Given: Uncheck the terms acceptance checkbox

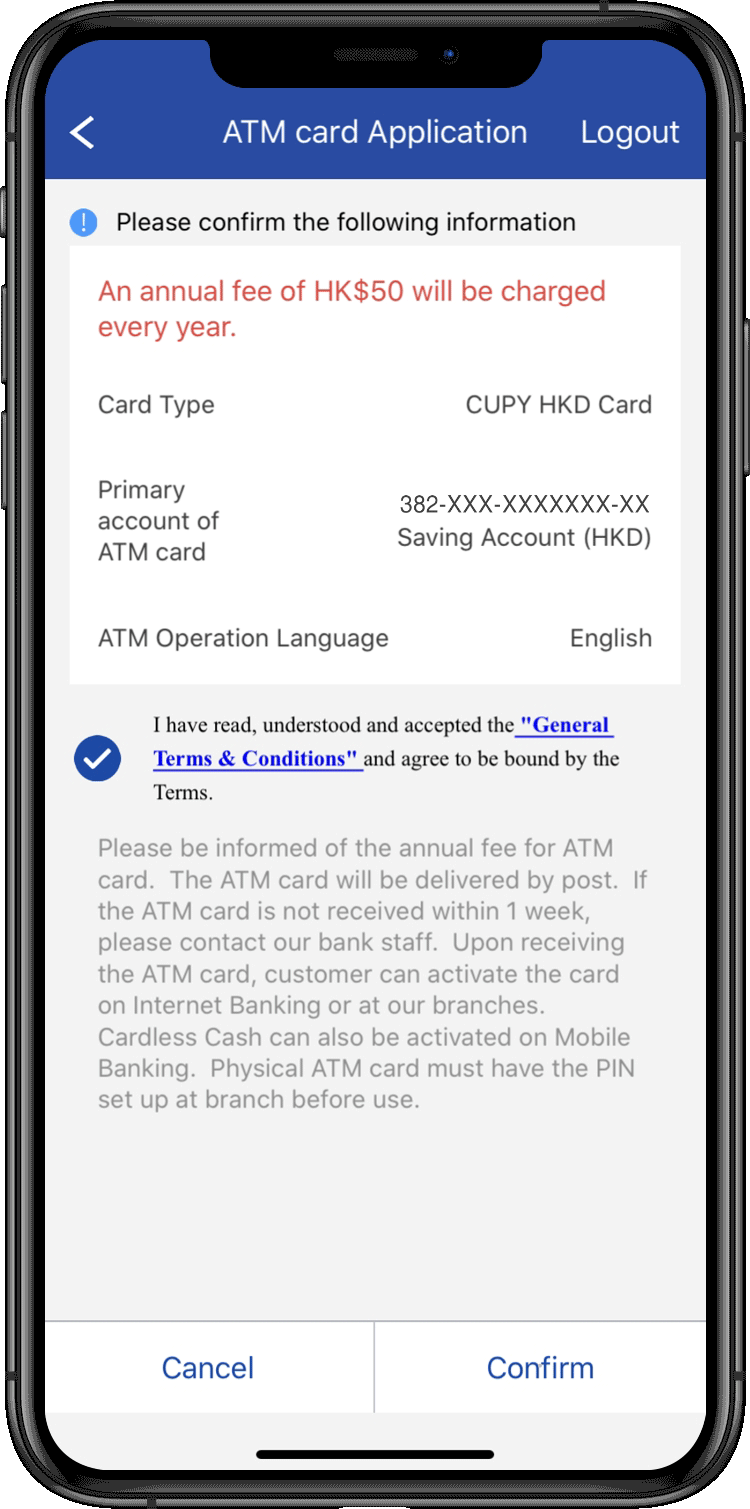Looking at the screenshot, I should [98, 759].
